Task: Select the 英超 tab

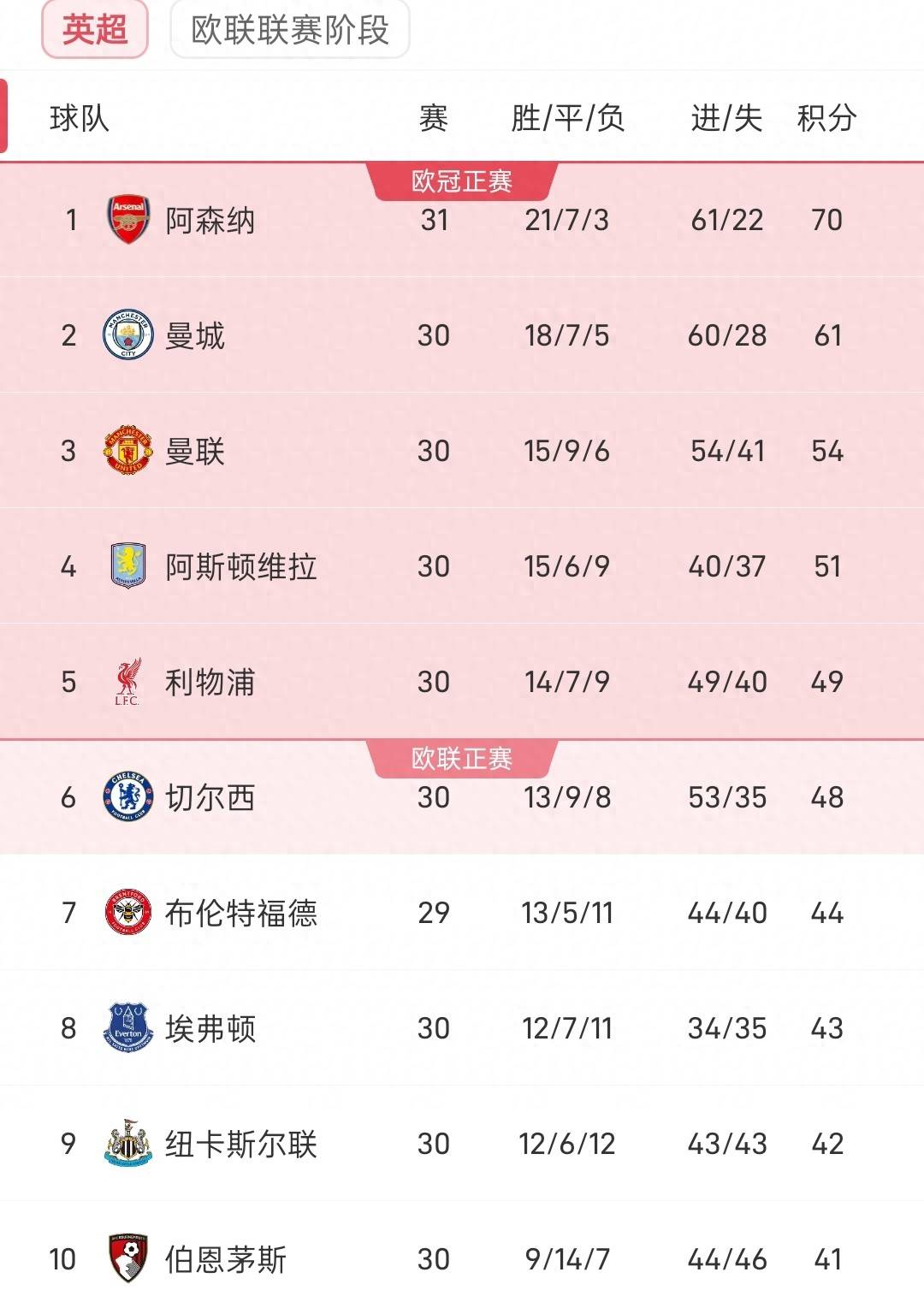Action: click(x=95, y=30)
